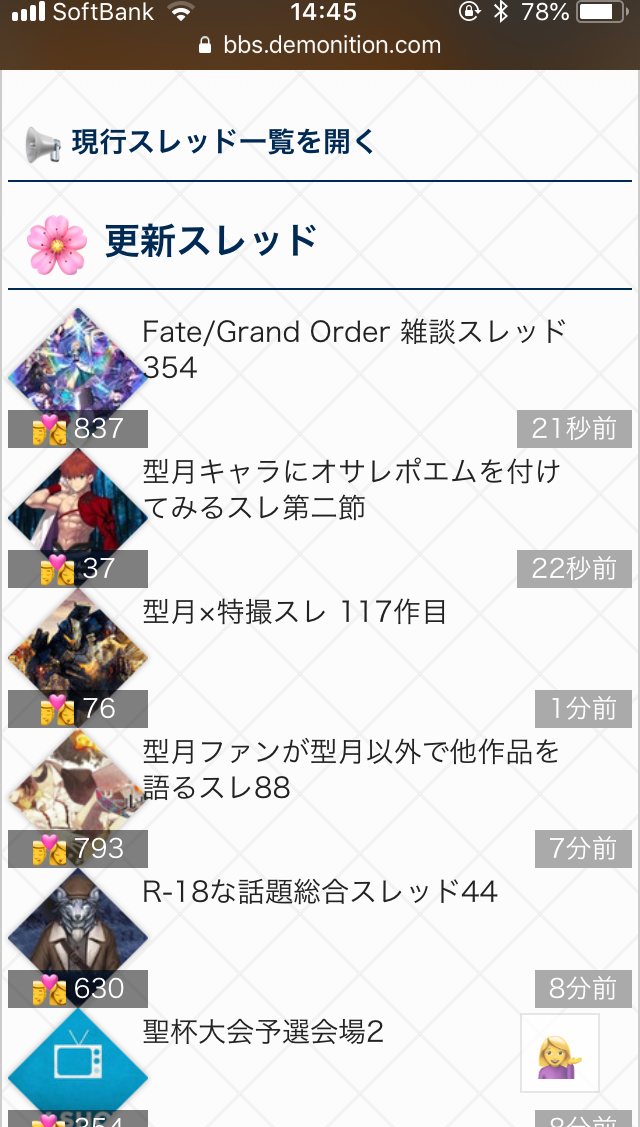The width and height of the screenshot is (640, 1127).
Task: Tap the floating woman emoji button
Action: pos(559,1053)
